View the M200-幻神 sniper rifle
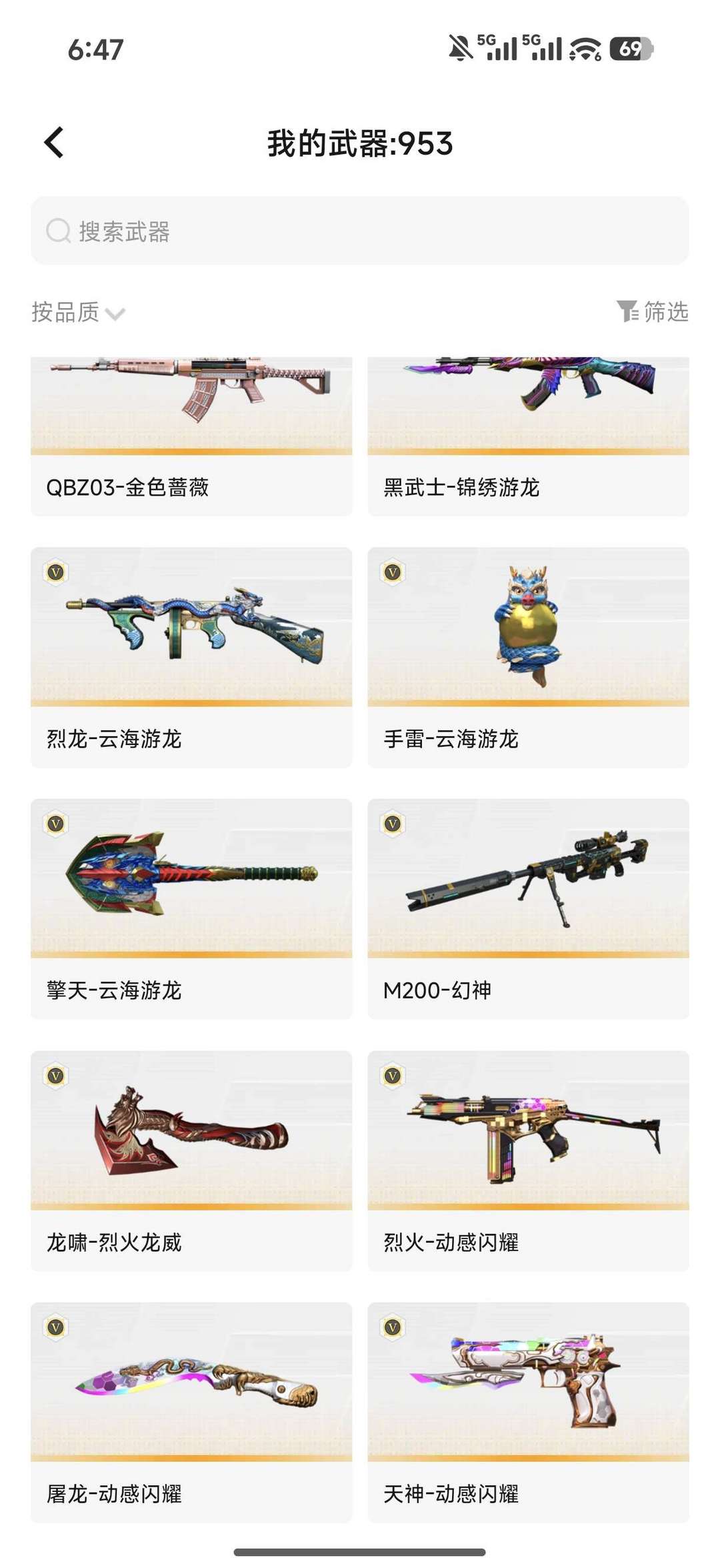This screenshot has width=720, height=1568. 528,908
